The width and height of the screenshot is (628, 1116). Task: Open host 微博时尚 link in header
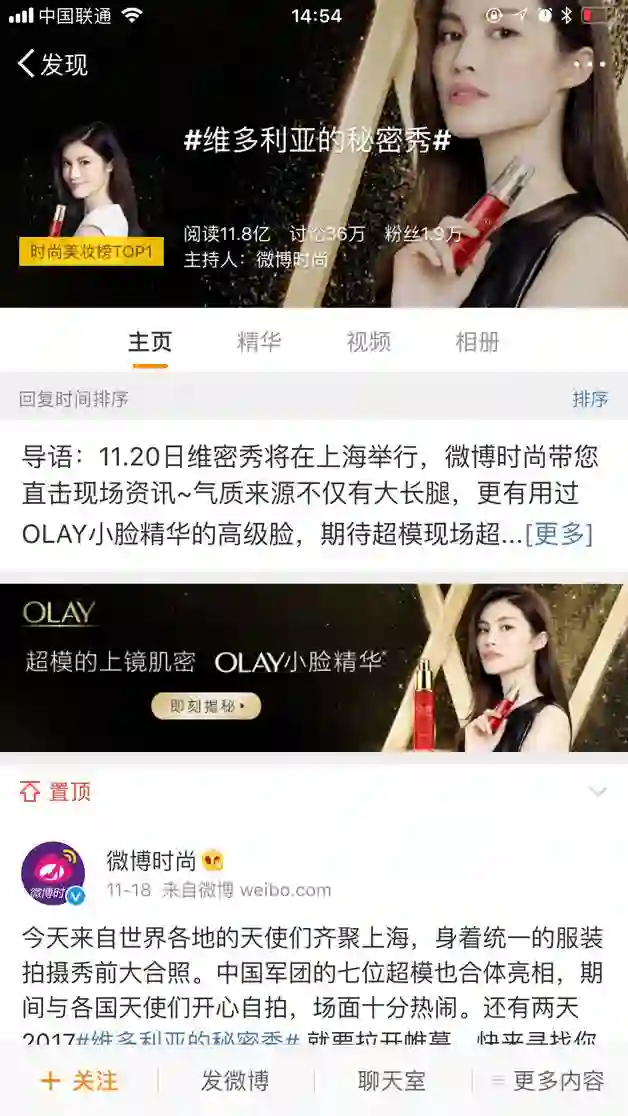(x=292, y=259)
